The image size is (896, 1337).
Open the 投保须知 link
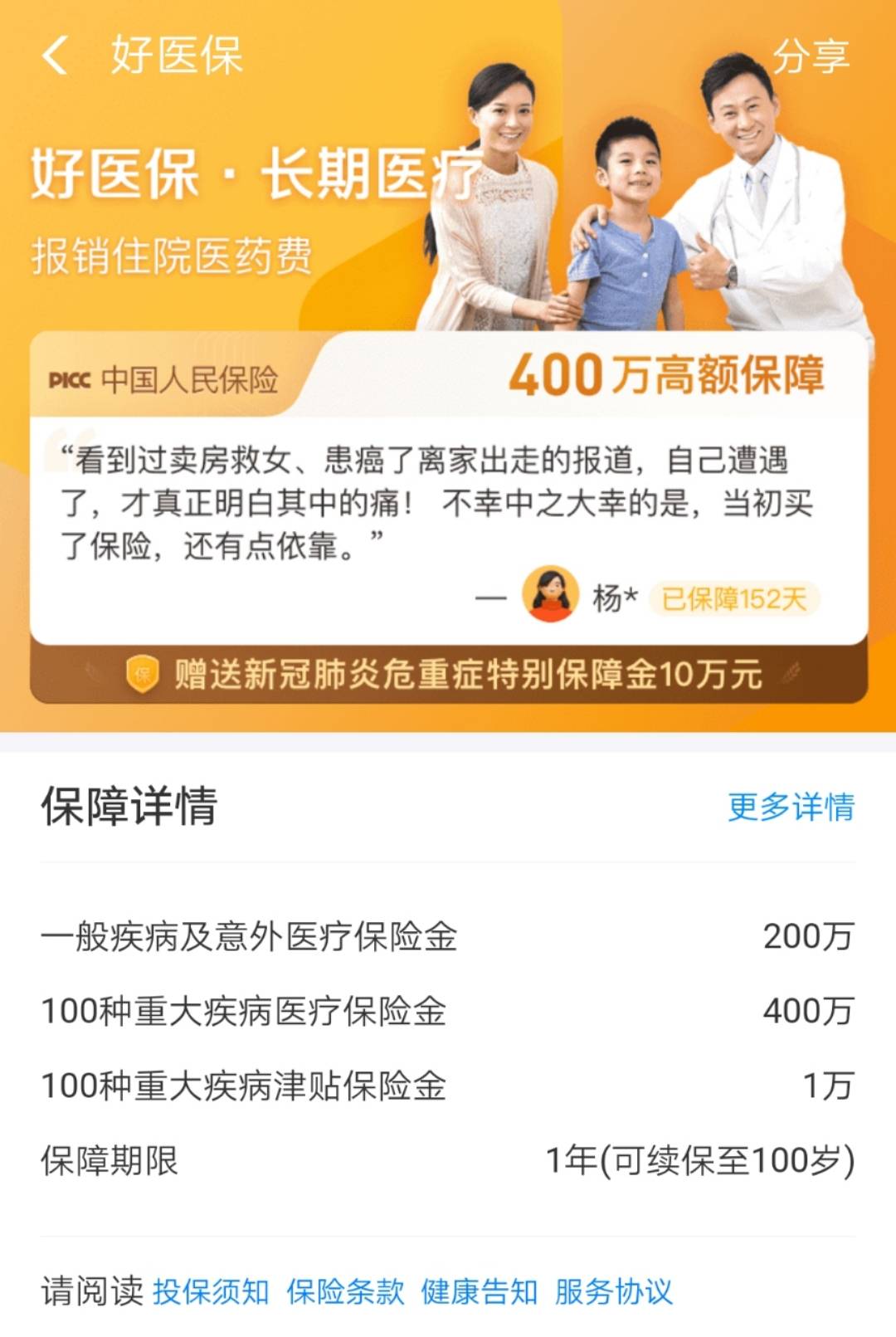tap(211, 1291)
